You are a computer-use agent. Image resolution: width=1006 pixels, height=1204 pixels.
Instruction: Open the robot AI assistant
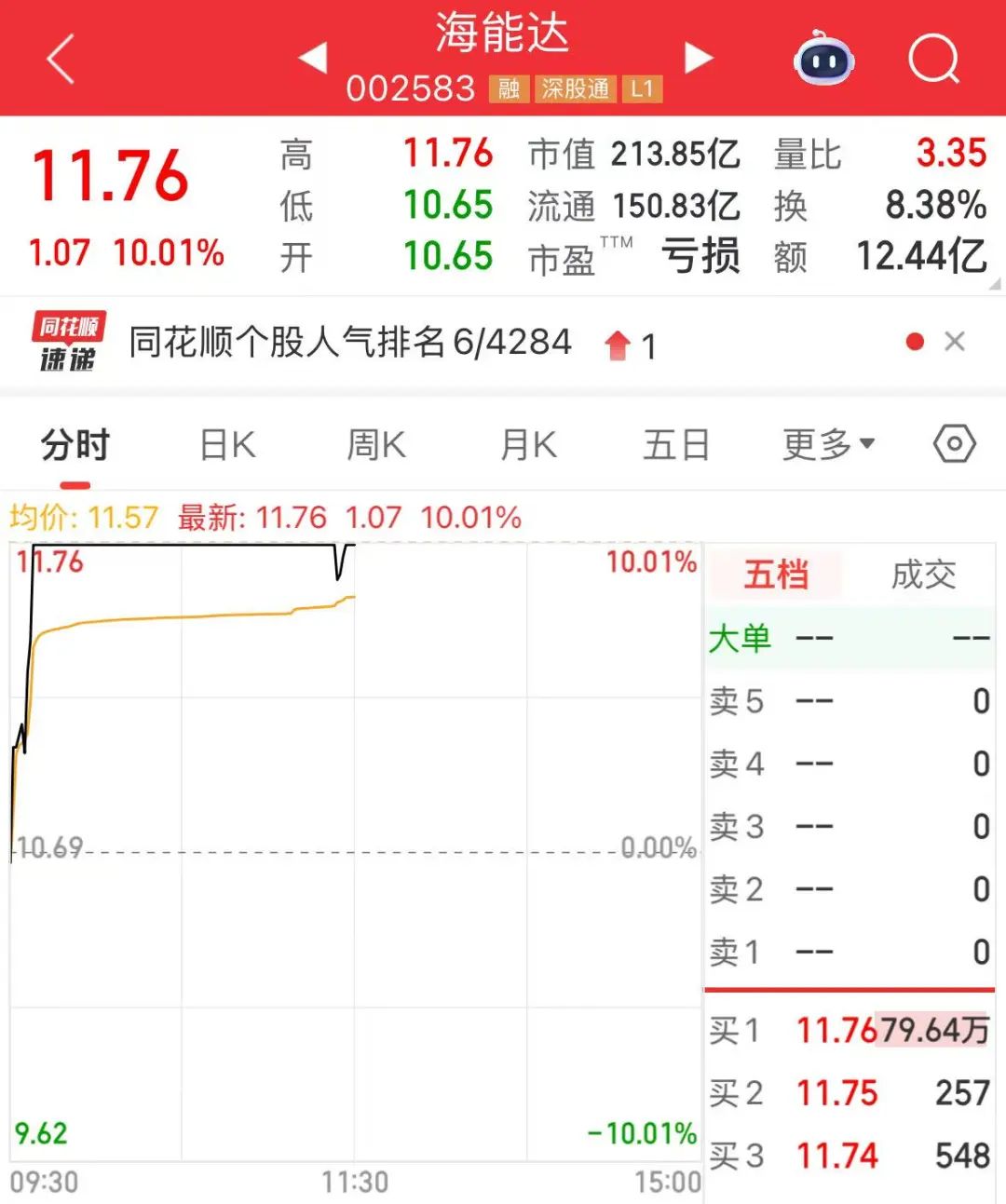click(x=823, y=60)
